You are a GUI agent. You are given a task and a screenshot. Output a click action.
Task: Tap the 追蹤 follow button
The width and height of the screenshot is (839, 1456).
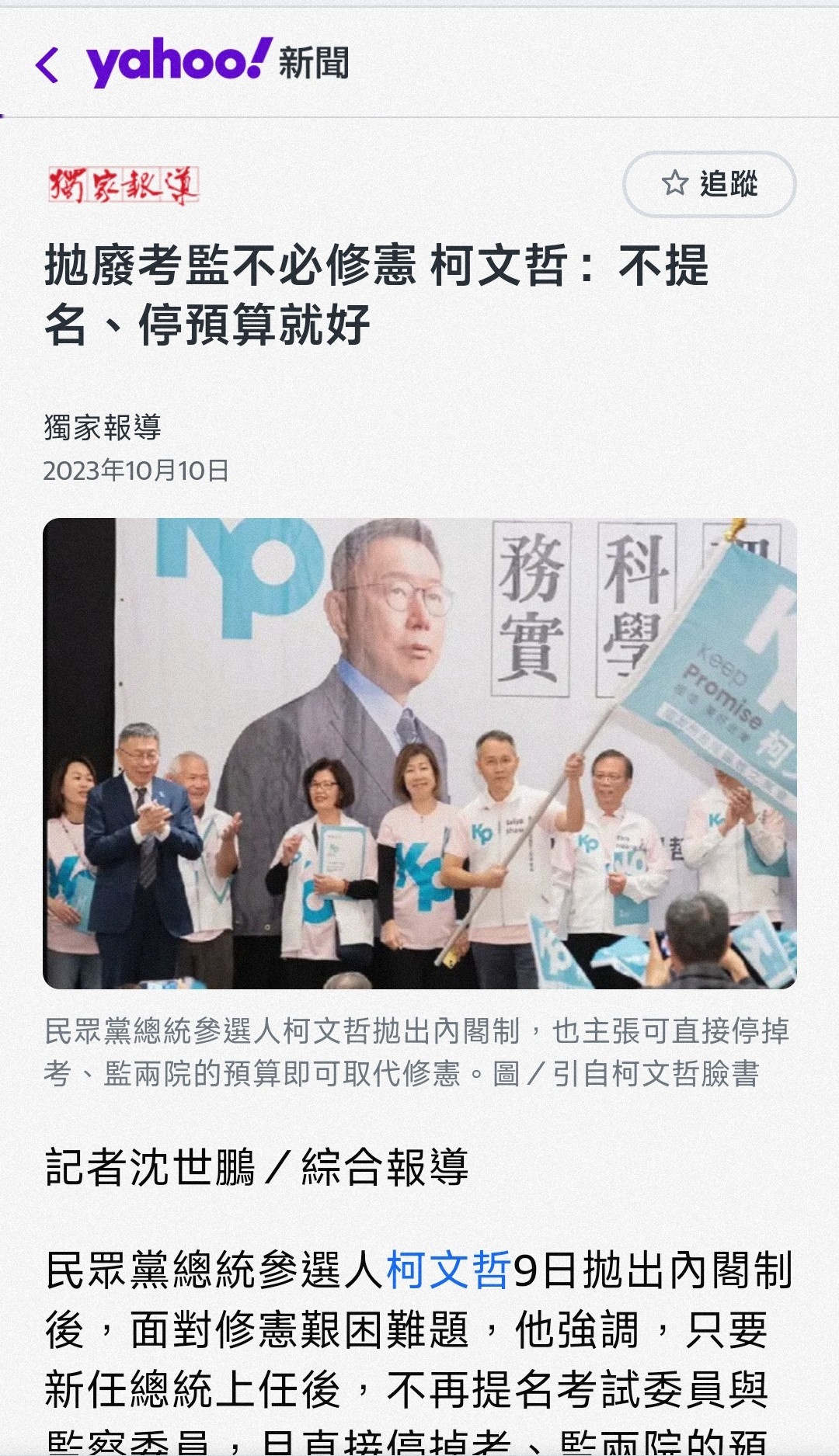coord(709,184)
